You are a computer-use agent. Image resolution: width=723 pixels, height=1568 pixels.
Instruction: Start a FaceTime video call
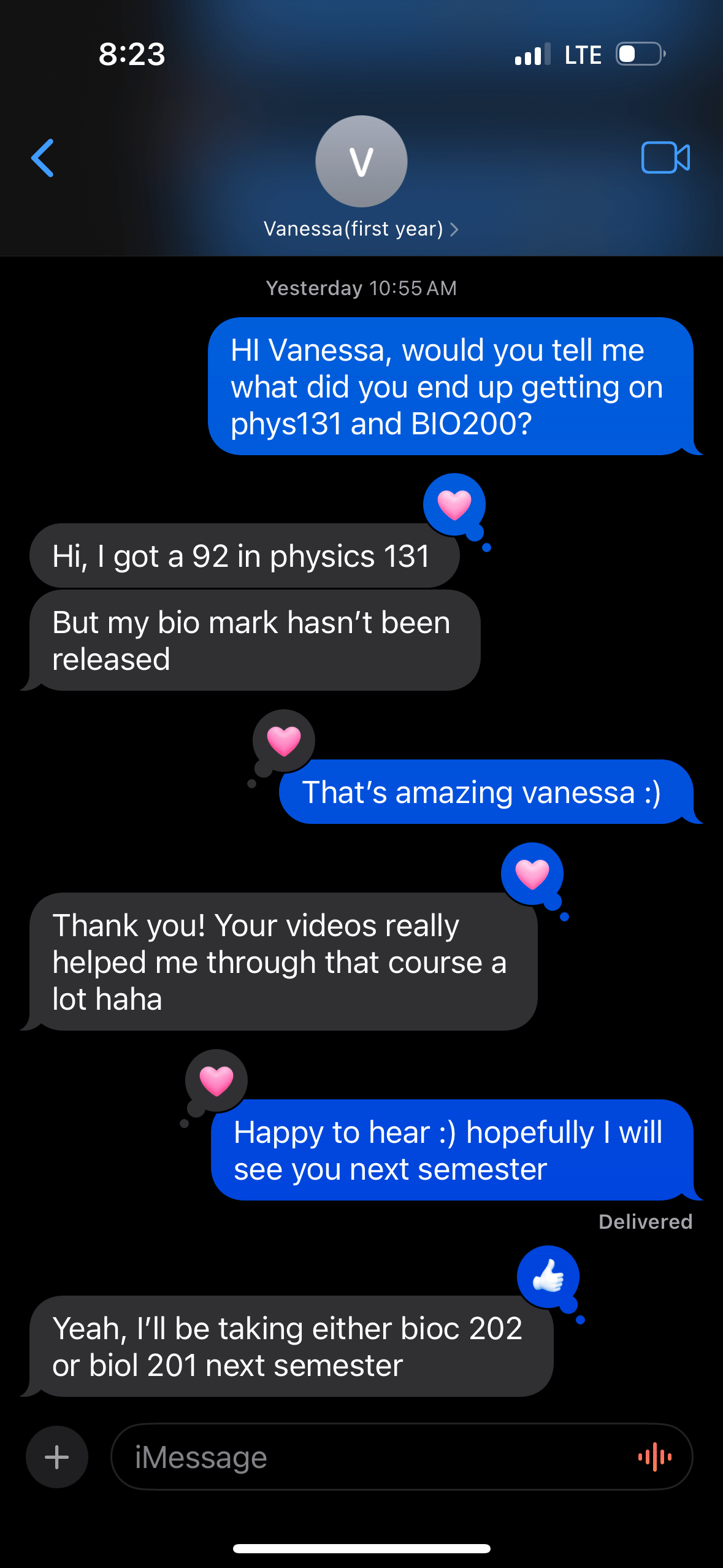(x=665, y=158)
